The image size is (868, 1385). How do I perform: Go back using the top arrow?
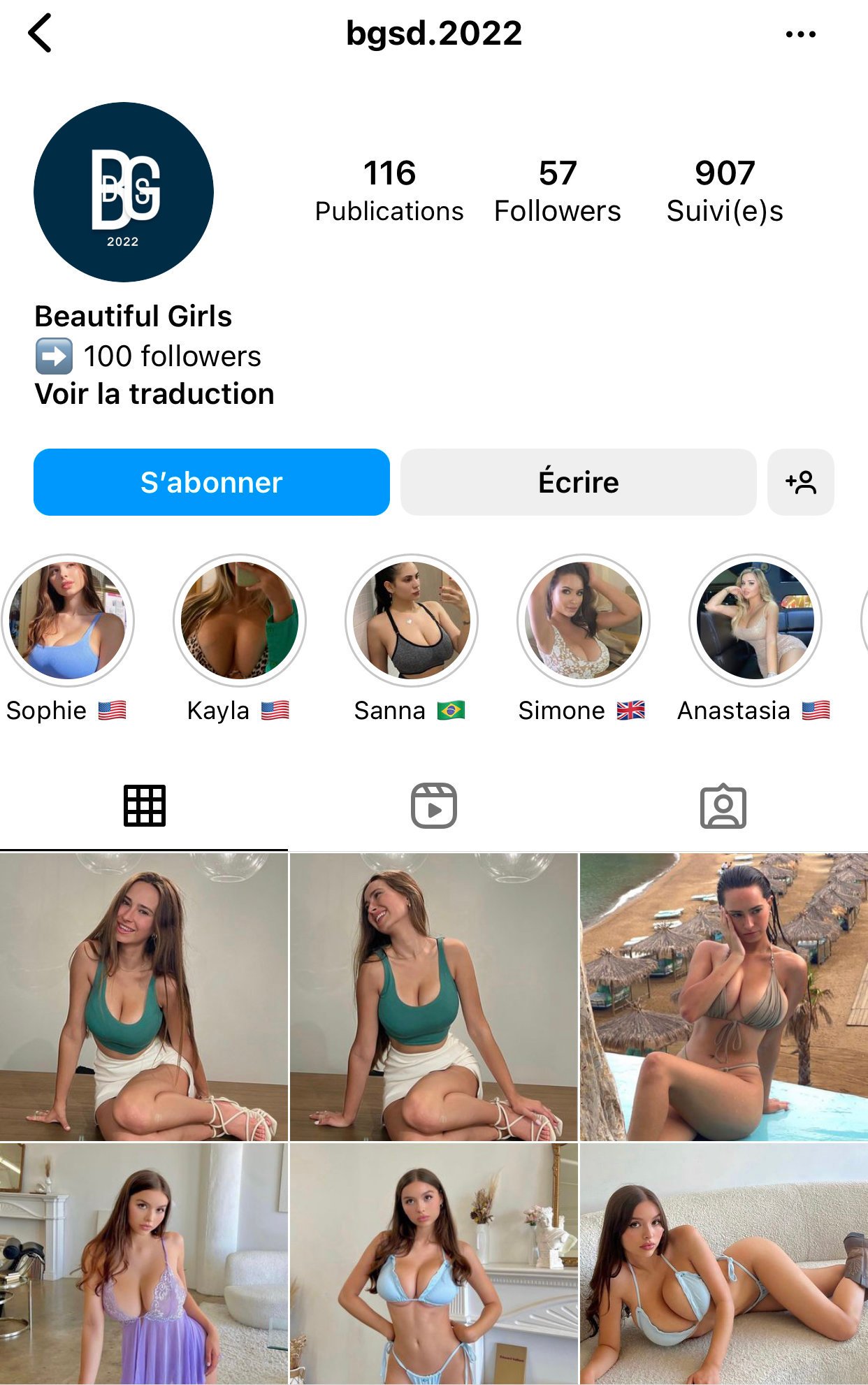41,34
